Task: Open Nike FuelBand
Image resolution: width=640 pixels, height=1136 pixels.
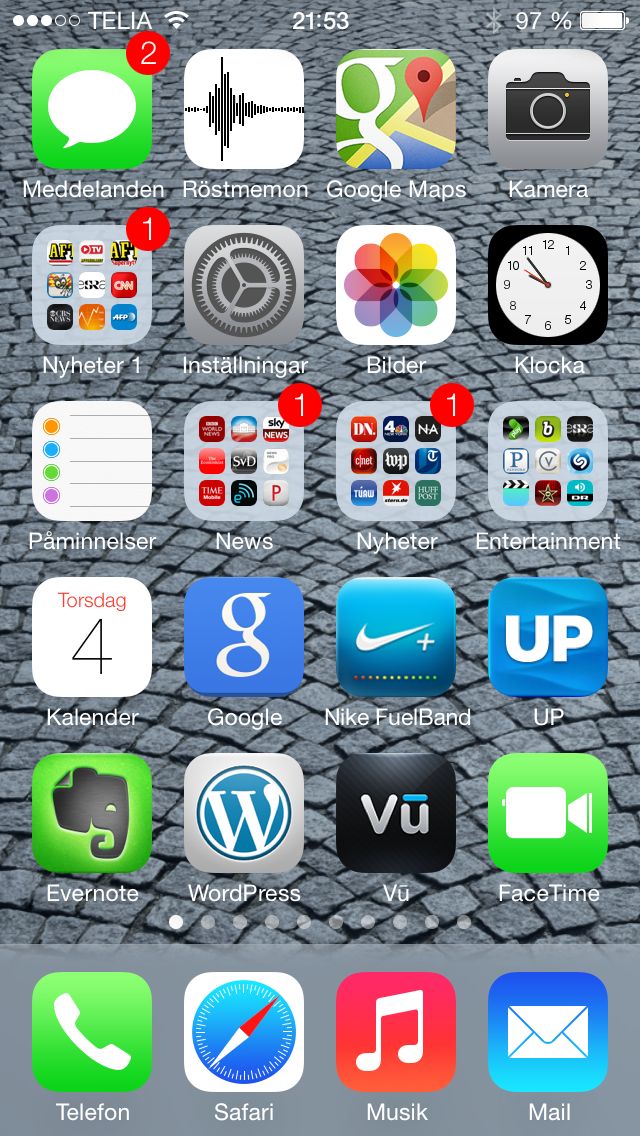Action: [396, 637]
